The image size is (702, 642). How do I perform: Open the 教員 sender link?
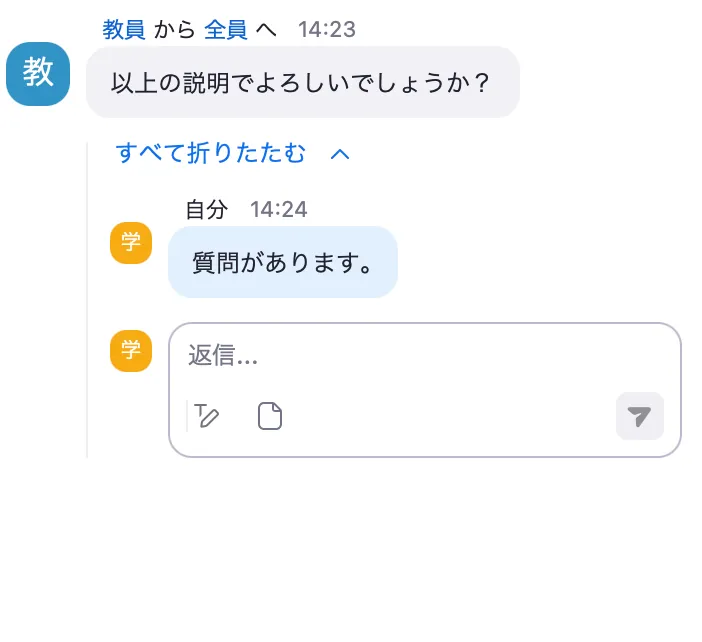(124, 29)
